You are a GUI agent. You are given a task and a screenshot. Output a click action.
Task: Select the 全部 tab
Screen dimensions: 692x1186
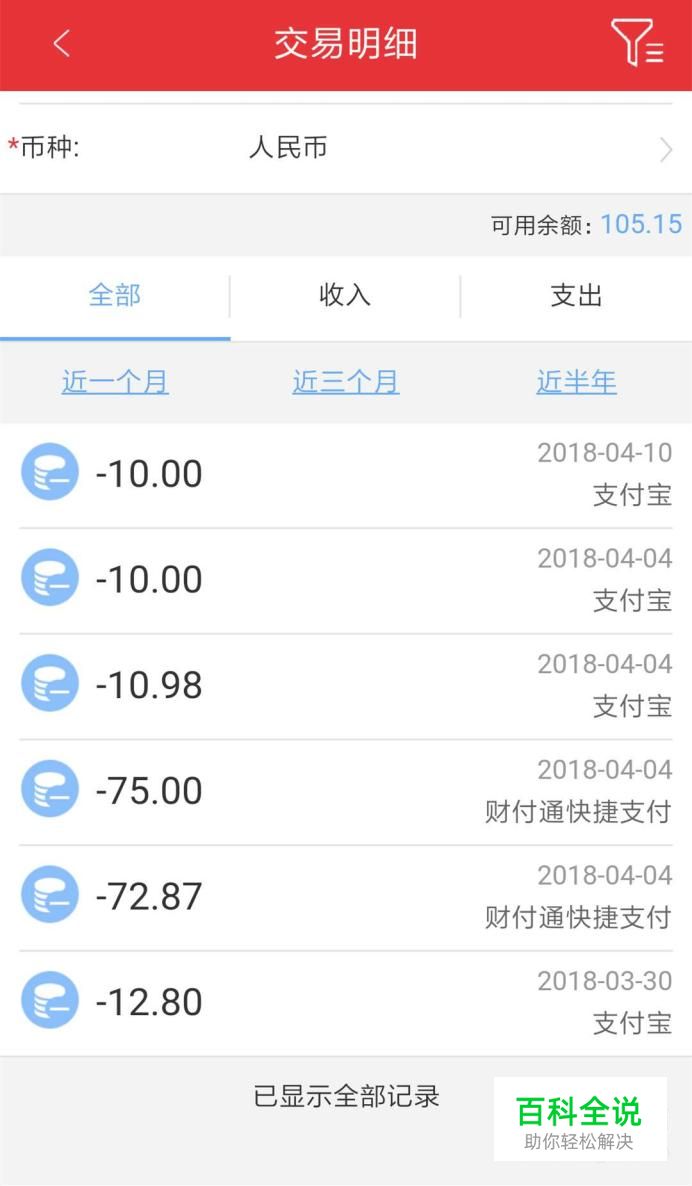[x=115, y=295]
